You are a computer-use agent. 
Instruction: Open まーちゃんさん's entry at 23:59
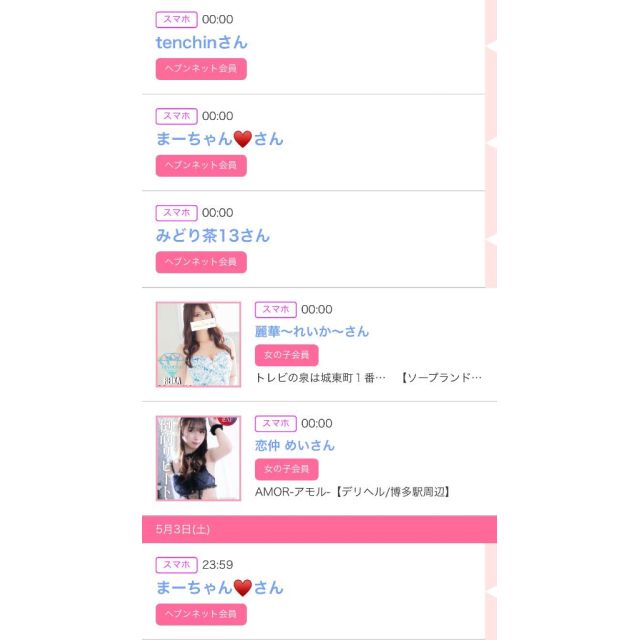pyautogui.click(x=219, y=588)
